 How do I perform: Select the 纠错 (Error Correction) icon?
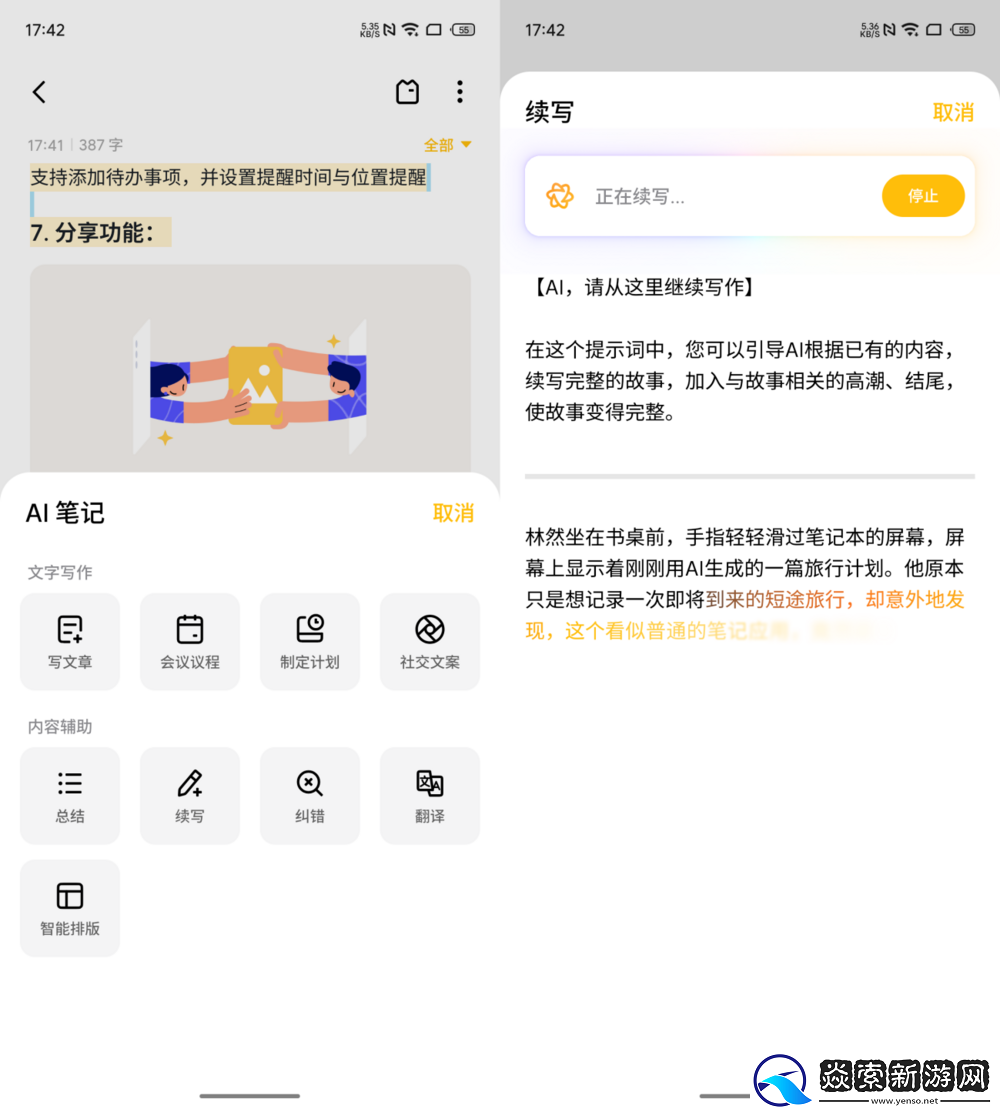pyautogui.click(x=309, y=795)
